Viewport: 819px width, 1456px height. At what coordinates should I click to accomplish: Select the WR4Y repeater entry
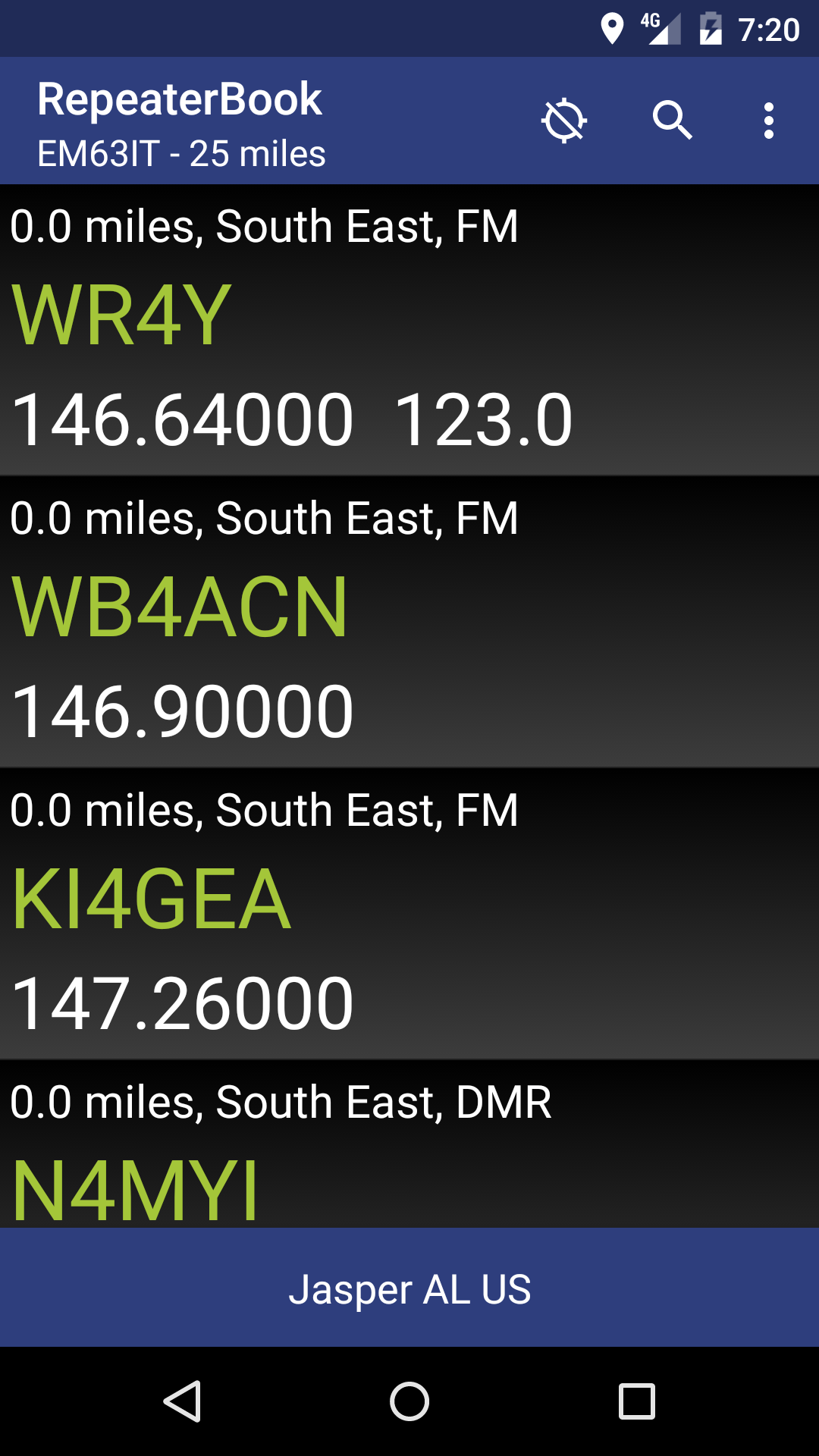(409, 326)
